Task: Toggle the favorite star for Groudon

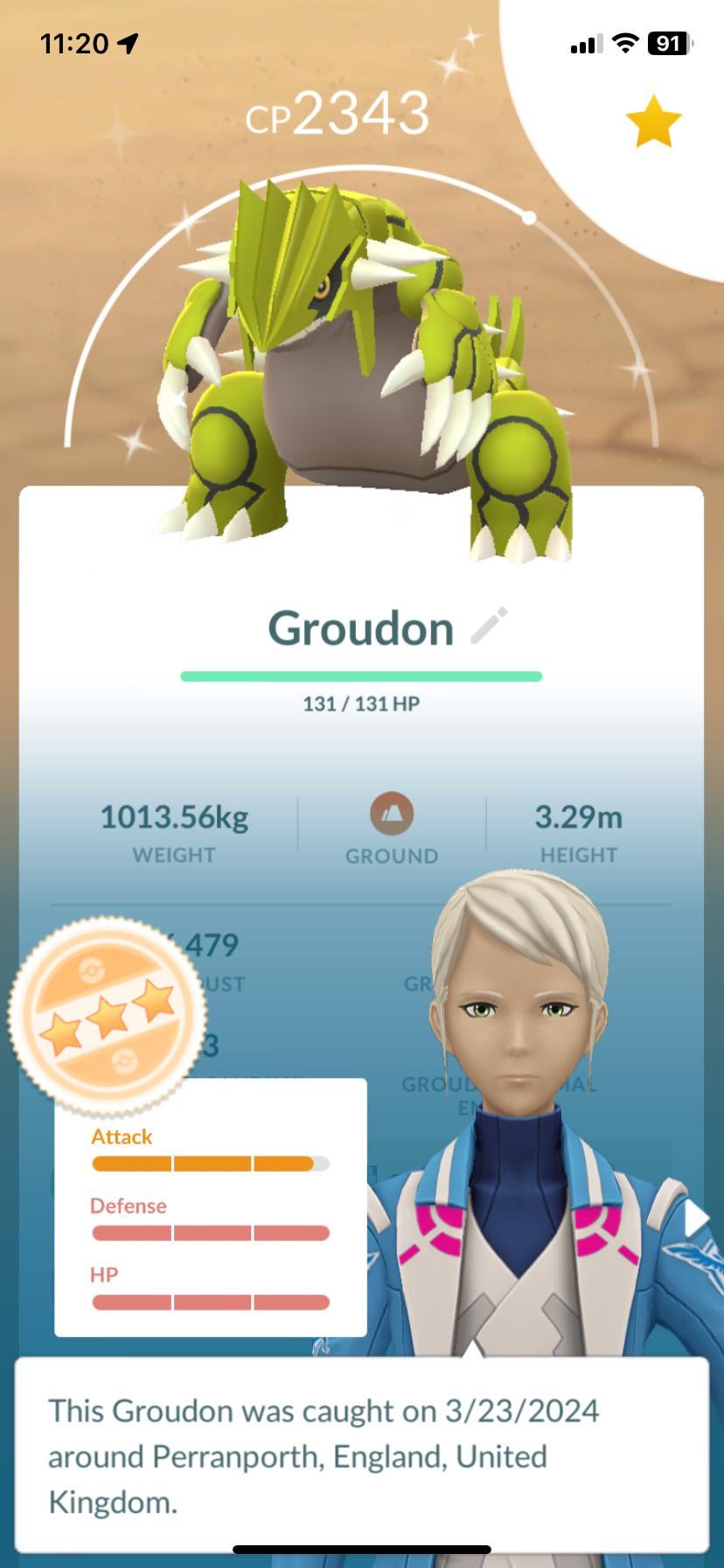Action: (x=653, y=123)
